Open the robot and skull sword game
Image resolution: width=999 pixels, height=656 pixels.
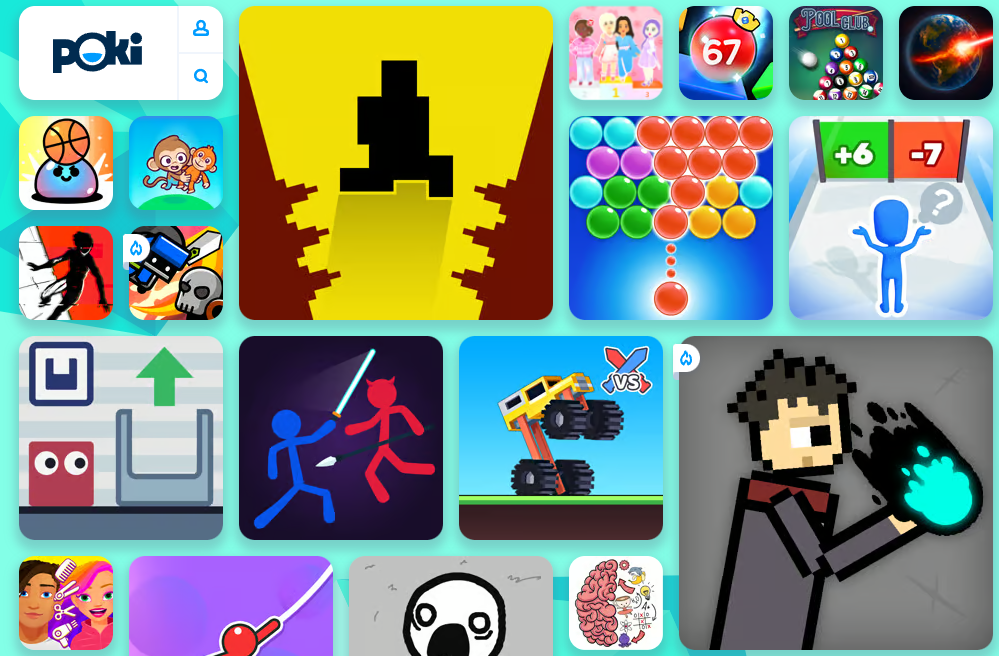click(x=176, y=273)
